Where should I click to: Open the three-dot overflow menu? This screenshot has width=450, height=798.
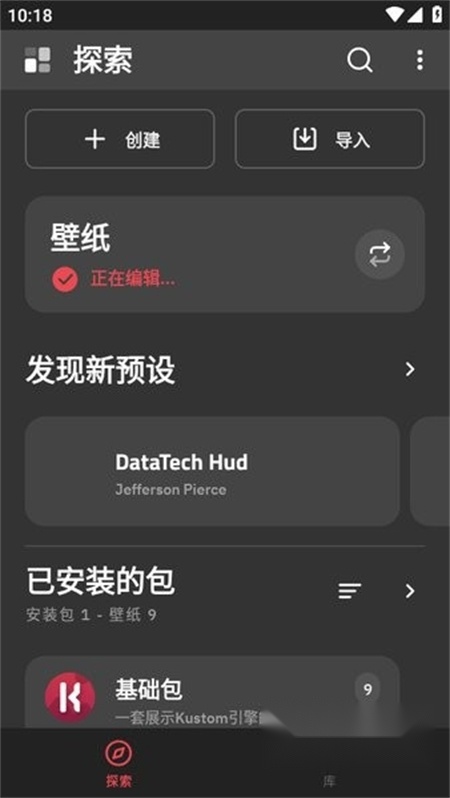coord(419,60)
